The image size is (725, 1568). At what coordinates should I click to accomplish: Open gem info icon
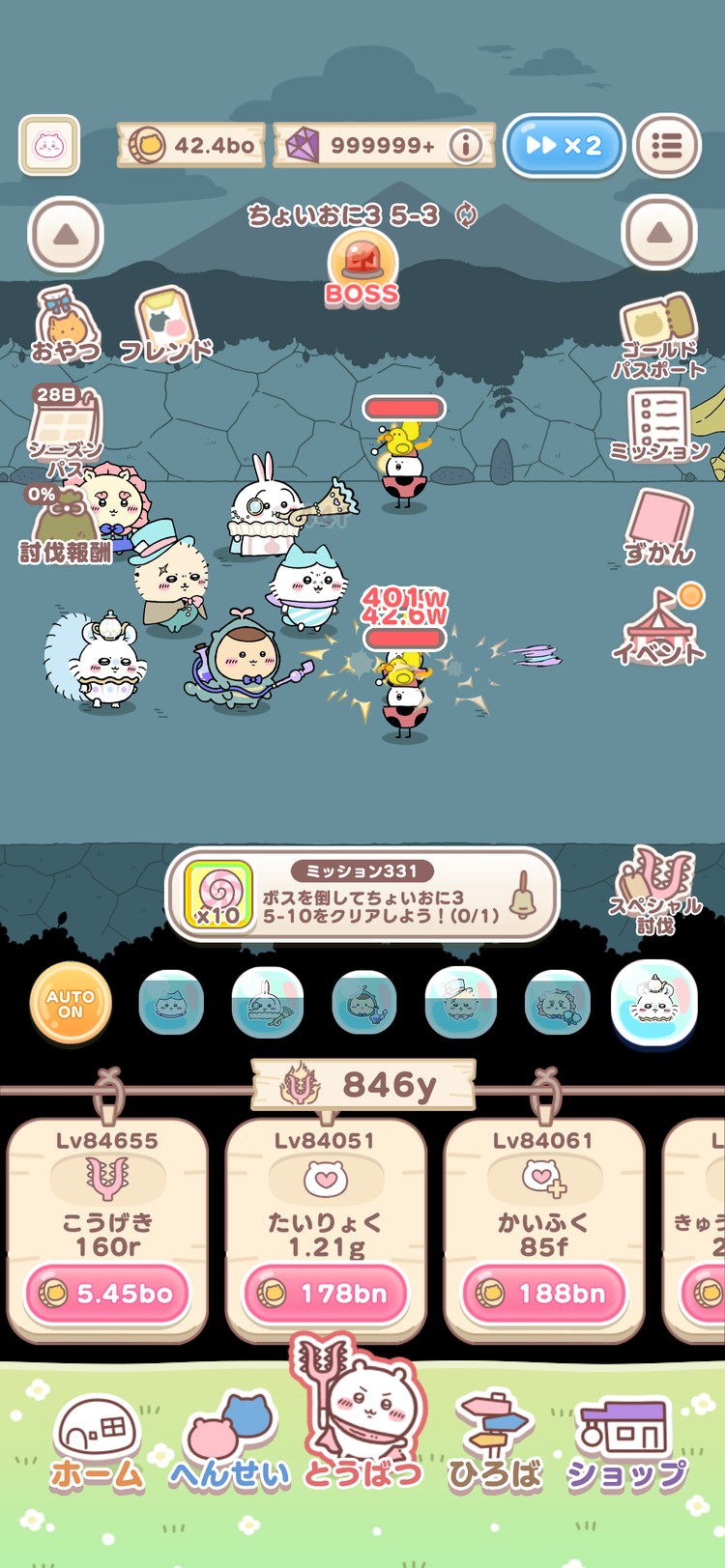pyautogui.click(x=466, y=146)
